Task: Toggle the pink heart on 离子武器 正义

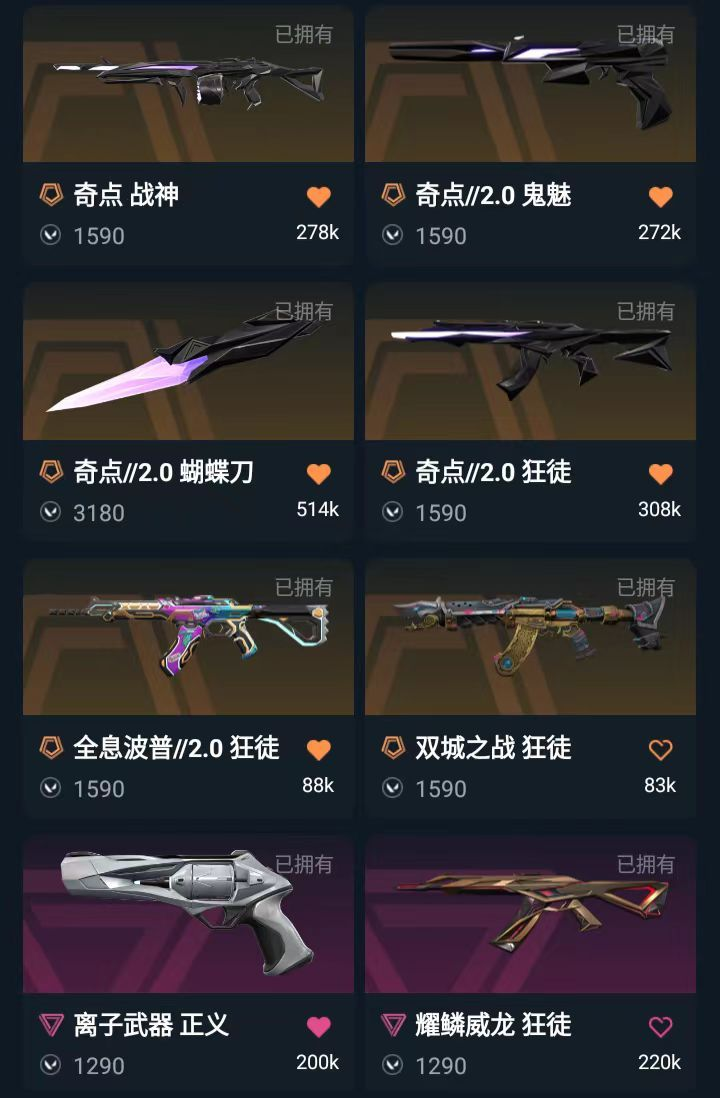Action: click(x=318, y=1027)
